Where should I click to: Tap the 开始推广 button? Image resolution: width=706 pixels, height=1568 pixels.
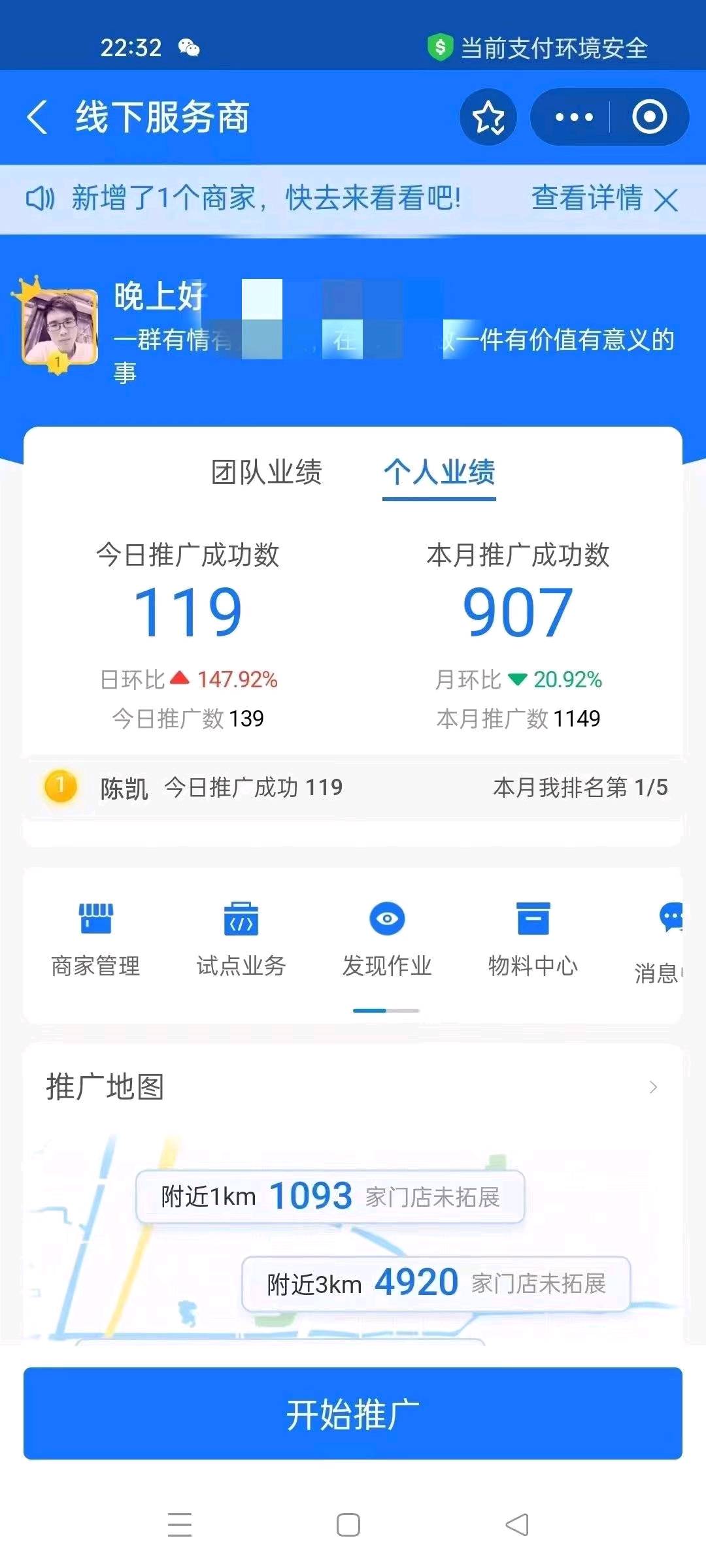tap(353, 1414)
